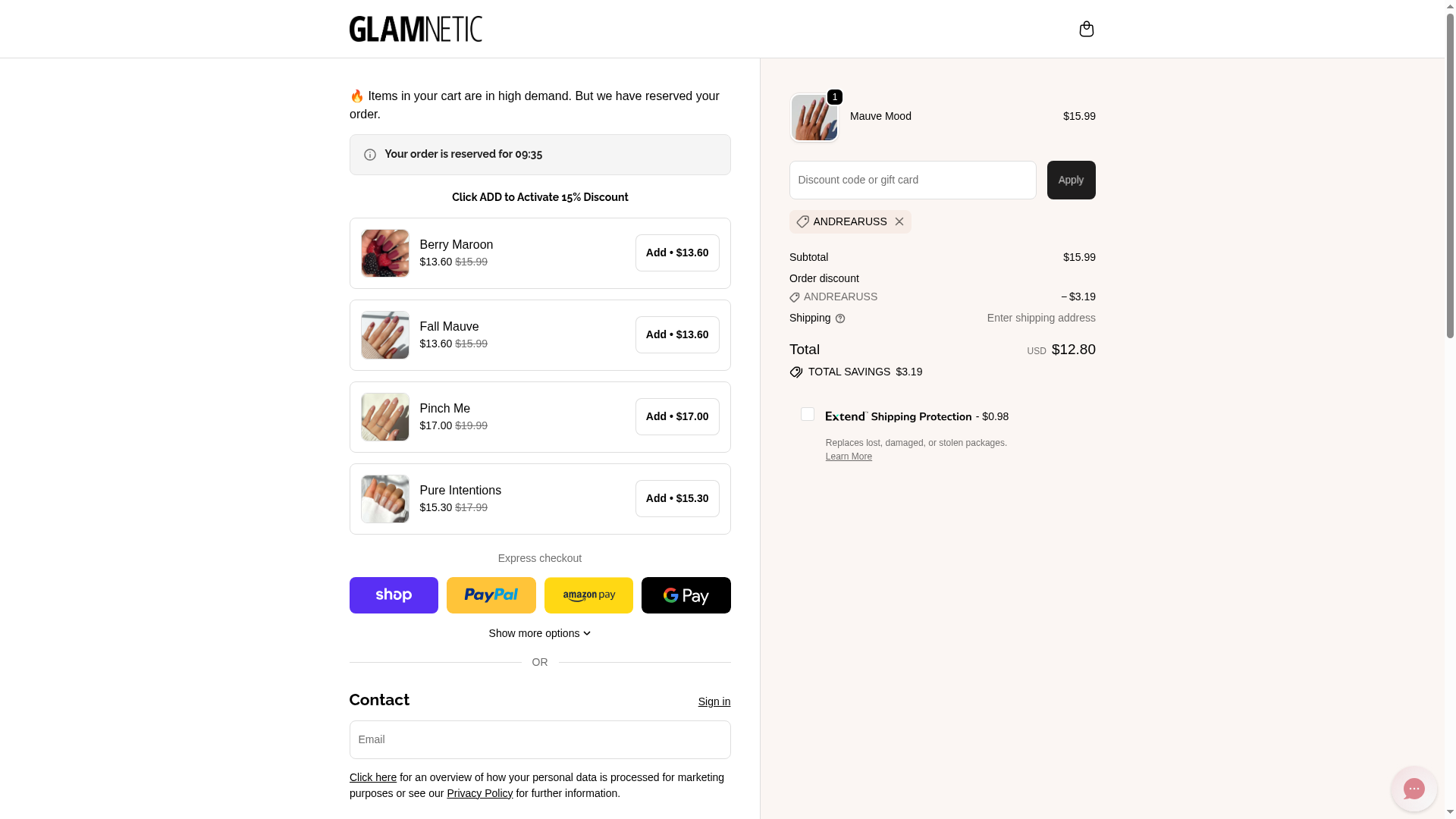The width and height of the screenshot is (1456, 819).
Task: Enable Extend Shipping Protection checkbox
Action: [808, 414]
